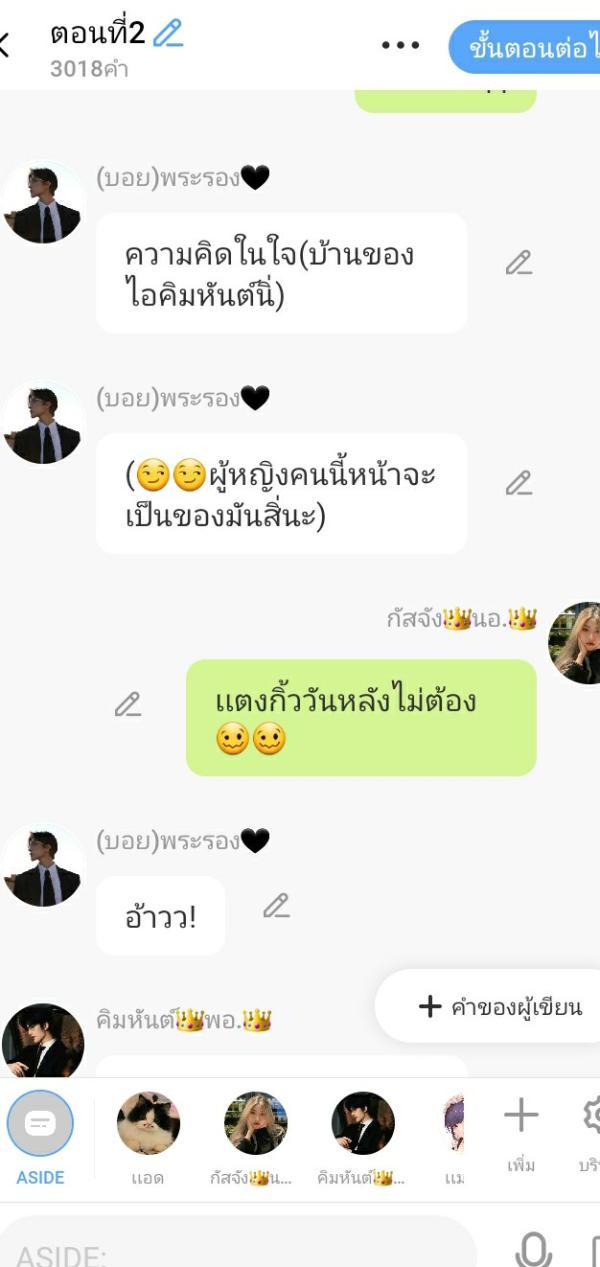Edit the message อ้าวว!
The image size is (600, 1267).
[x=276, y=906]
